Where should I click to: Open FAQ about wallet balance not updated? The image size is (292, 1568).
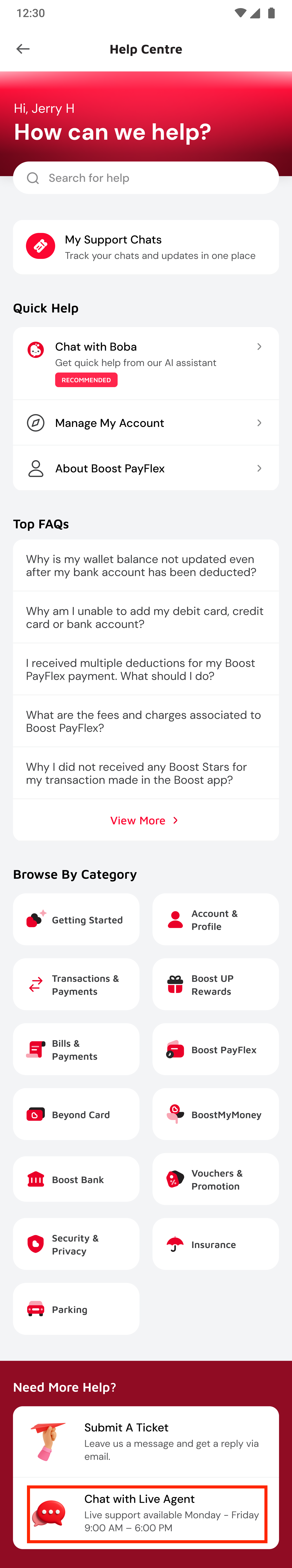point(146,565)
